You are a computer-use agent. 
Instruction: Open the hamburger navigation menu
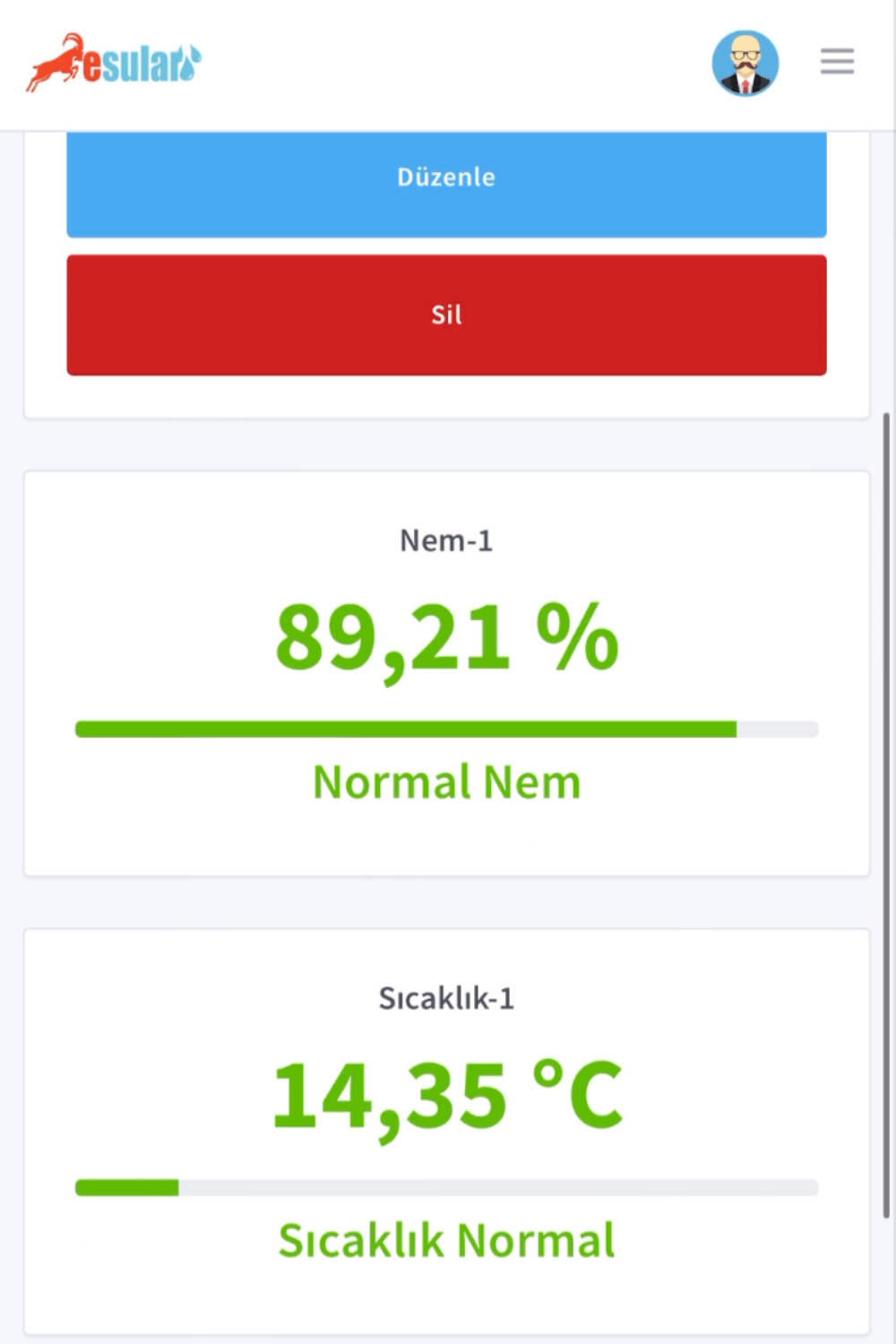pyautogui.click(x=836, y=61)
